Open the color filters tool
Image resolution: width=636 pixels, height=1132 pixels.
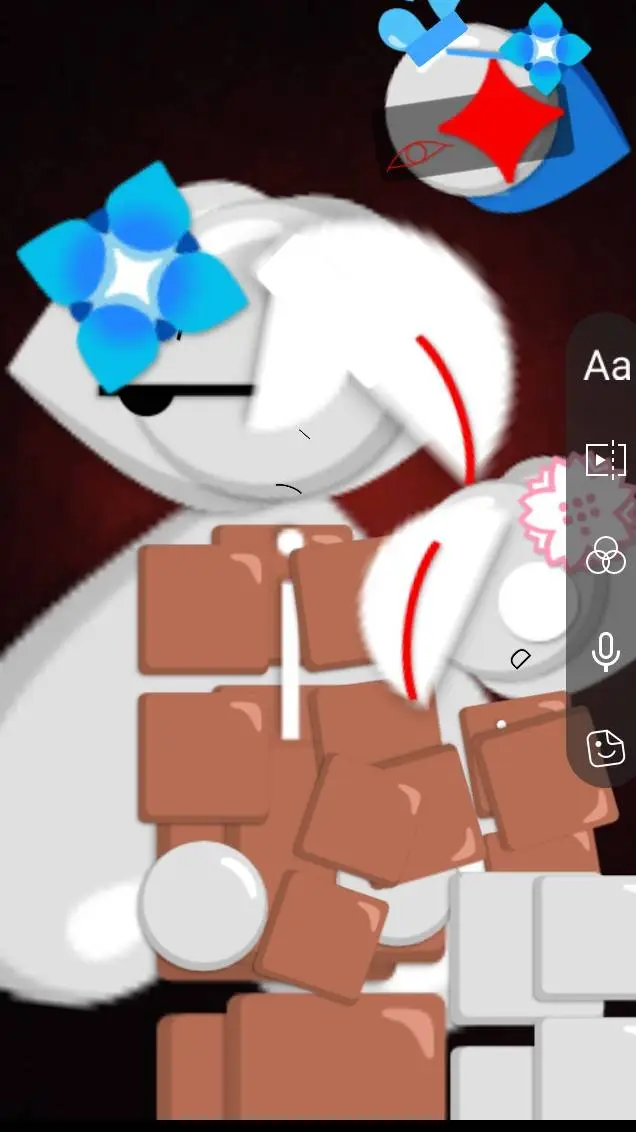(x=605, y=554)
